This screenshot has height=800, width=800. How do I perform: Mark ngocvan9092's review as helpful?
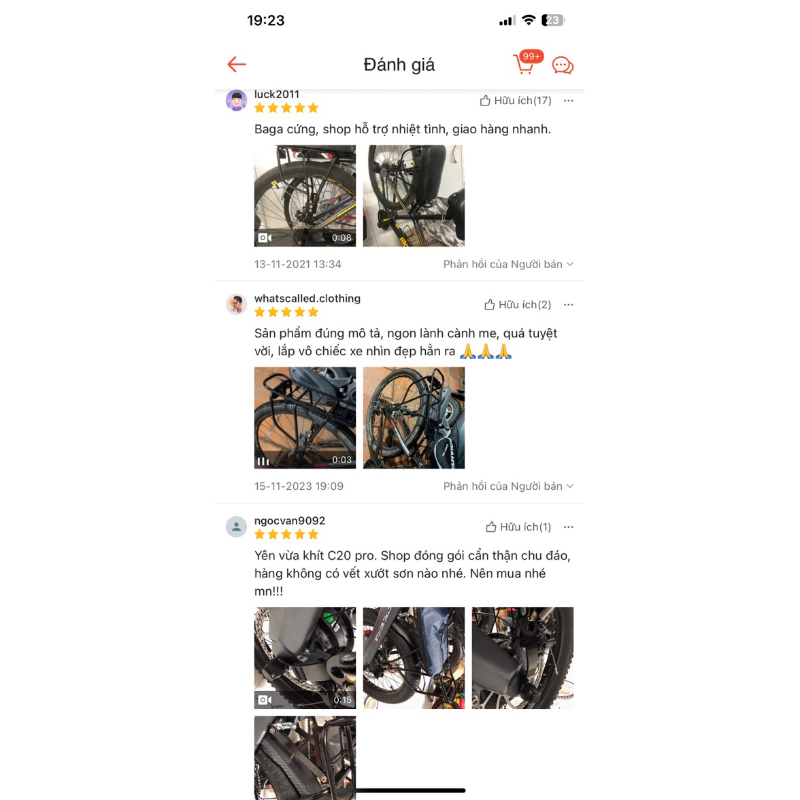[x=518, y=527]
